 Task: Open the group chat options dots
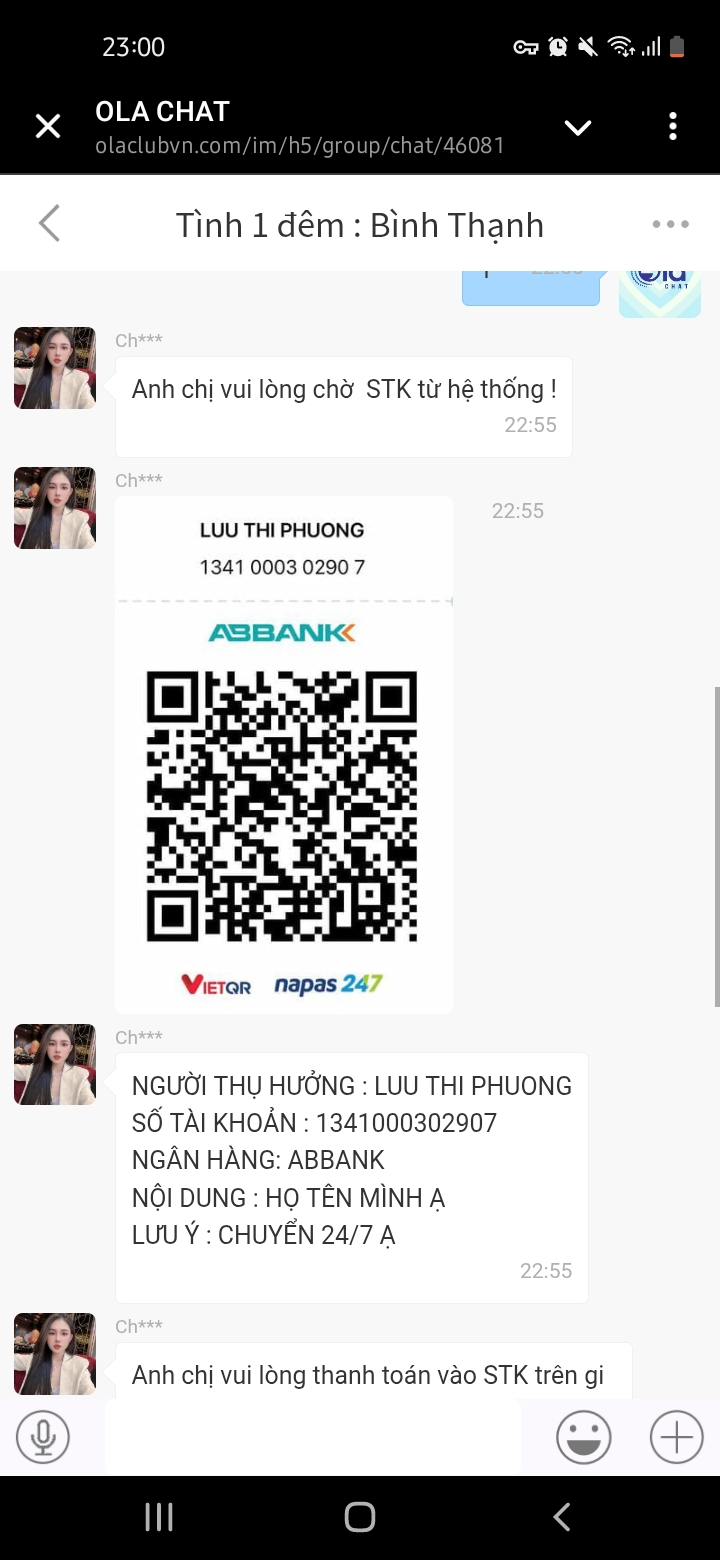pyautogui.click(x=670, y=224)
